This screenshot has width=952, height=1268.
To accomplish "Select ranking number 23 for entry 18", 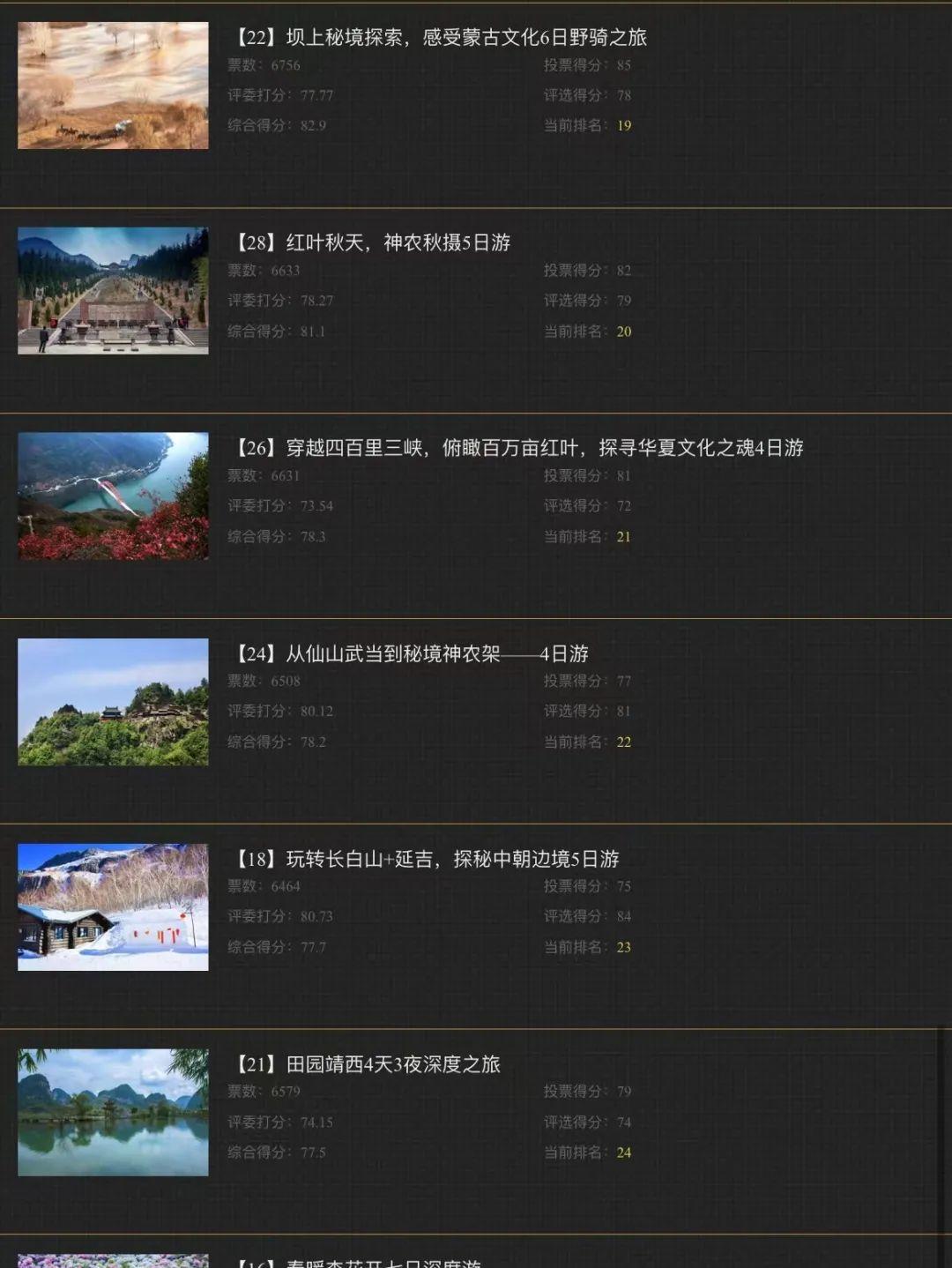I will pyautogui.click(x=625, y=947).
